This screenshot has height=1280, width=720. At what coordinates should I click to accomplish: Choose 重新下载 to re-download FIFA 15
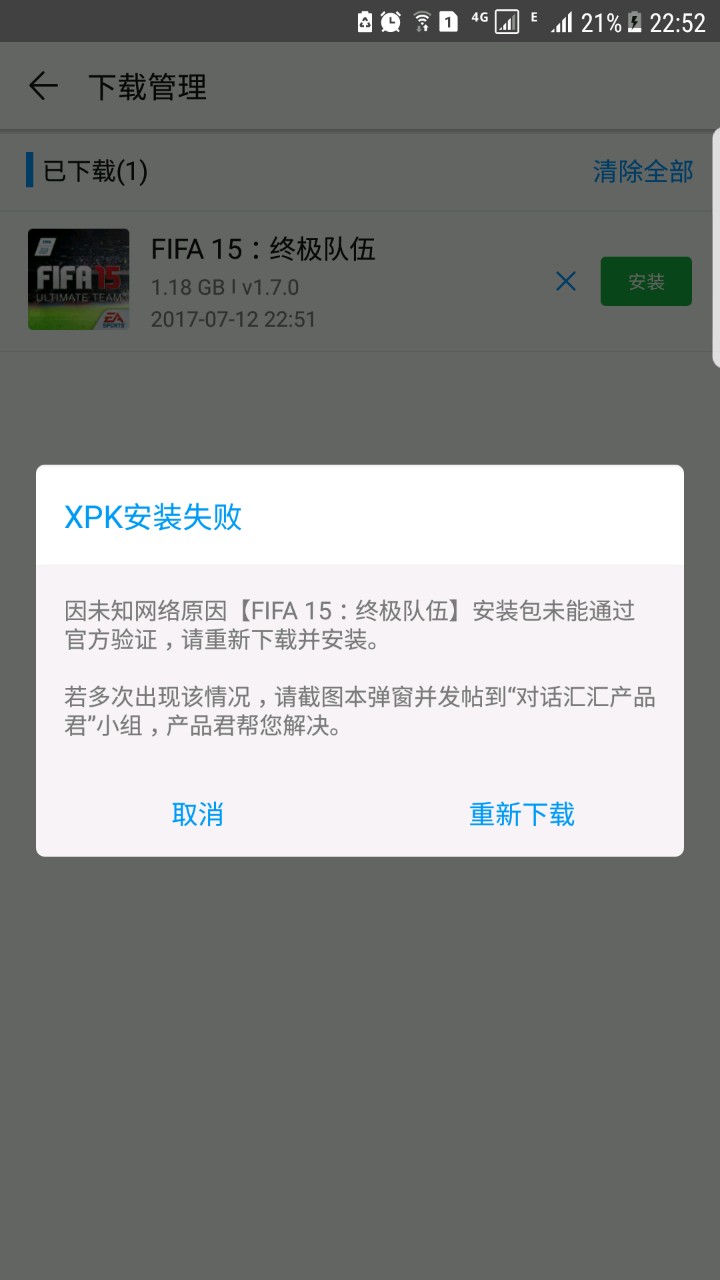522,814
